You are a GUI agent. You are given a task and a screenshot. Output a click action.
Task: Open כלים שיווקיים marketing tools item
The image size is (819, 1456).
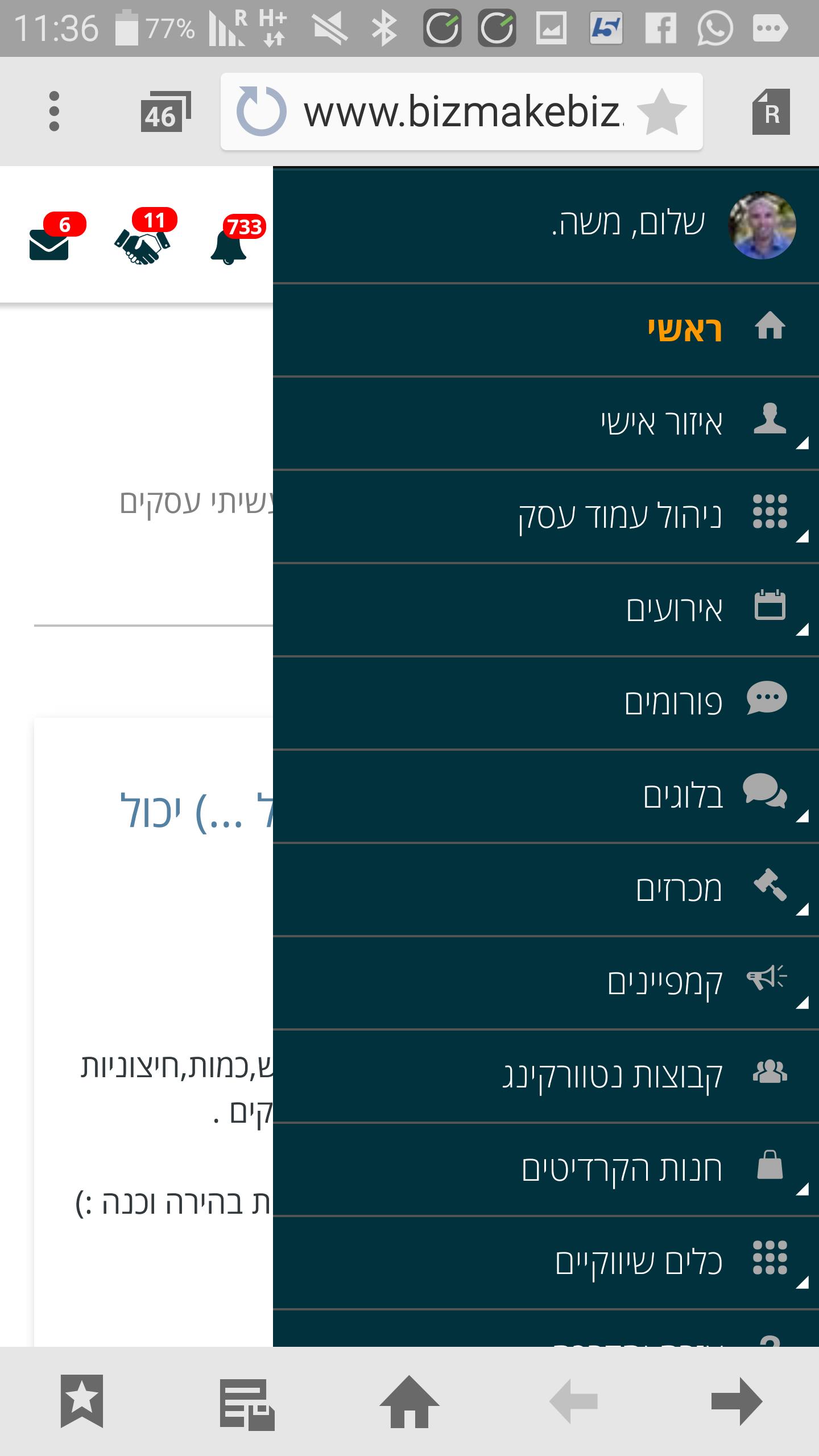point(546,1263)
